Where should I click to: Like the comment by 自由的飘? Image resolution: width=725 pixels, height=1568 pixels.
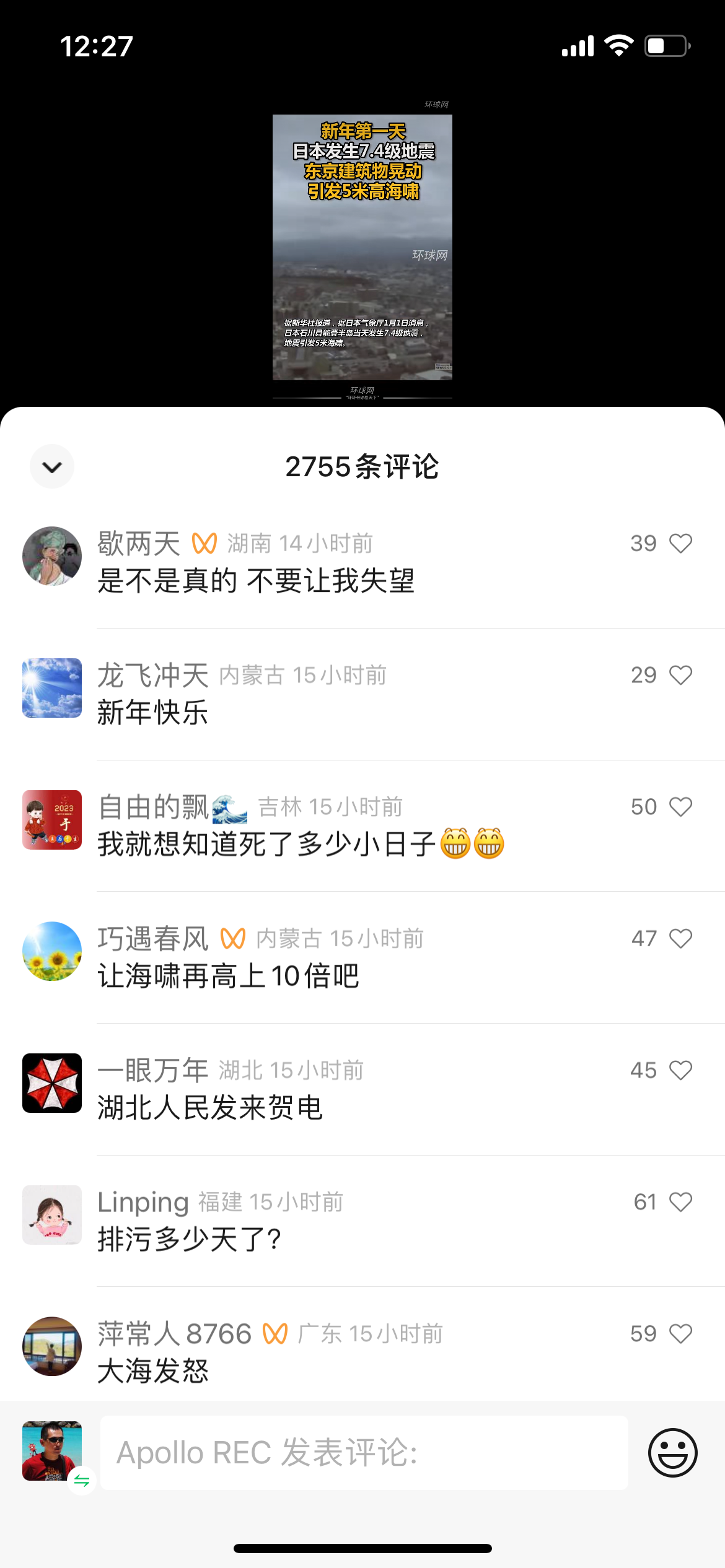coord(680,807)
